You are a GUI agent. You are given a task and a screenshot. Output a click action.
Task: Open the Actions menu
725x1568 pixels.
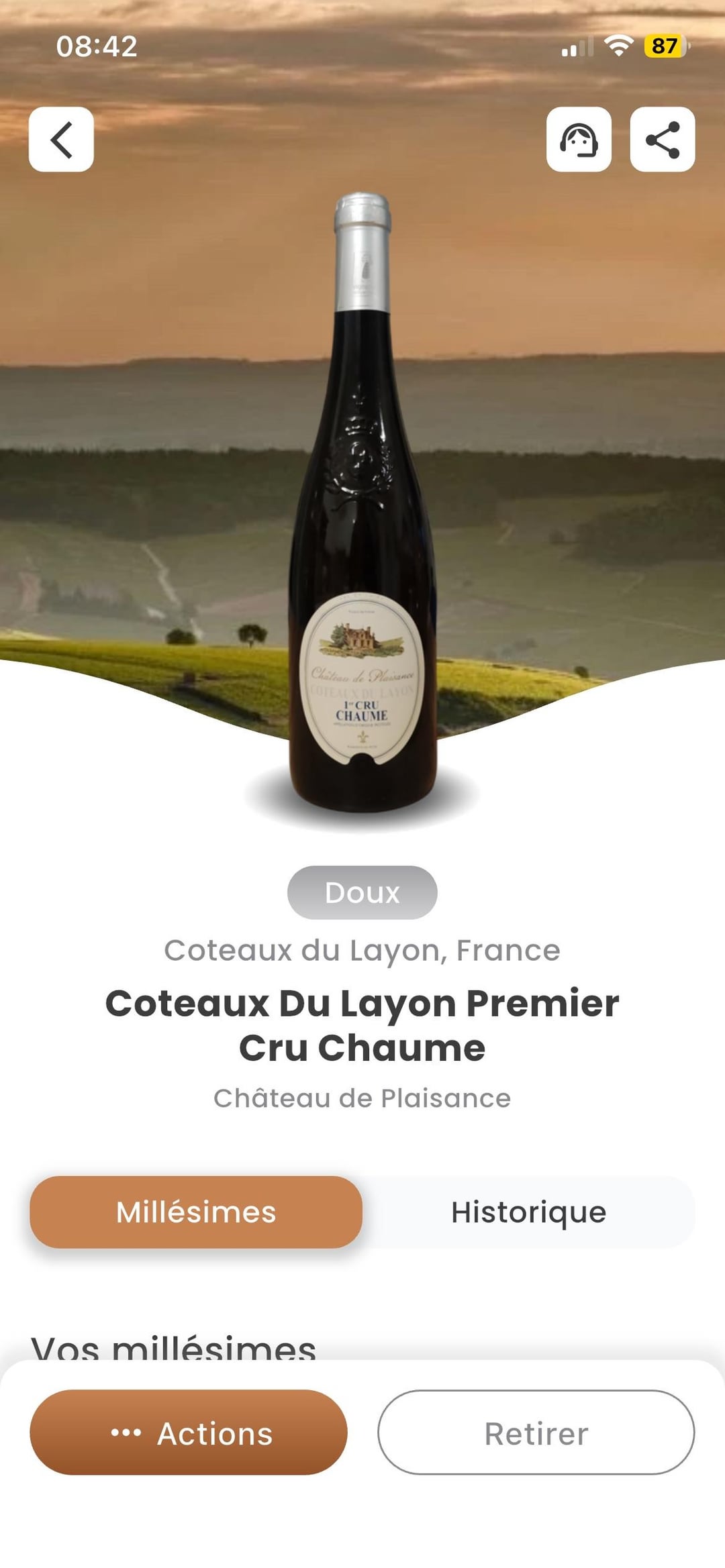(189, 1433)
